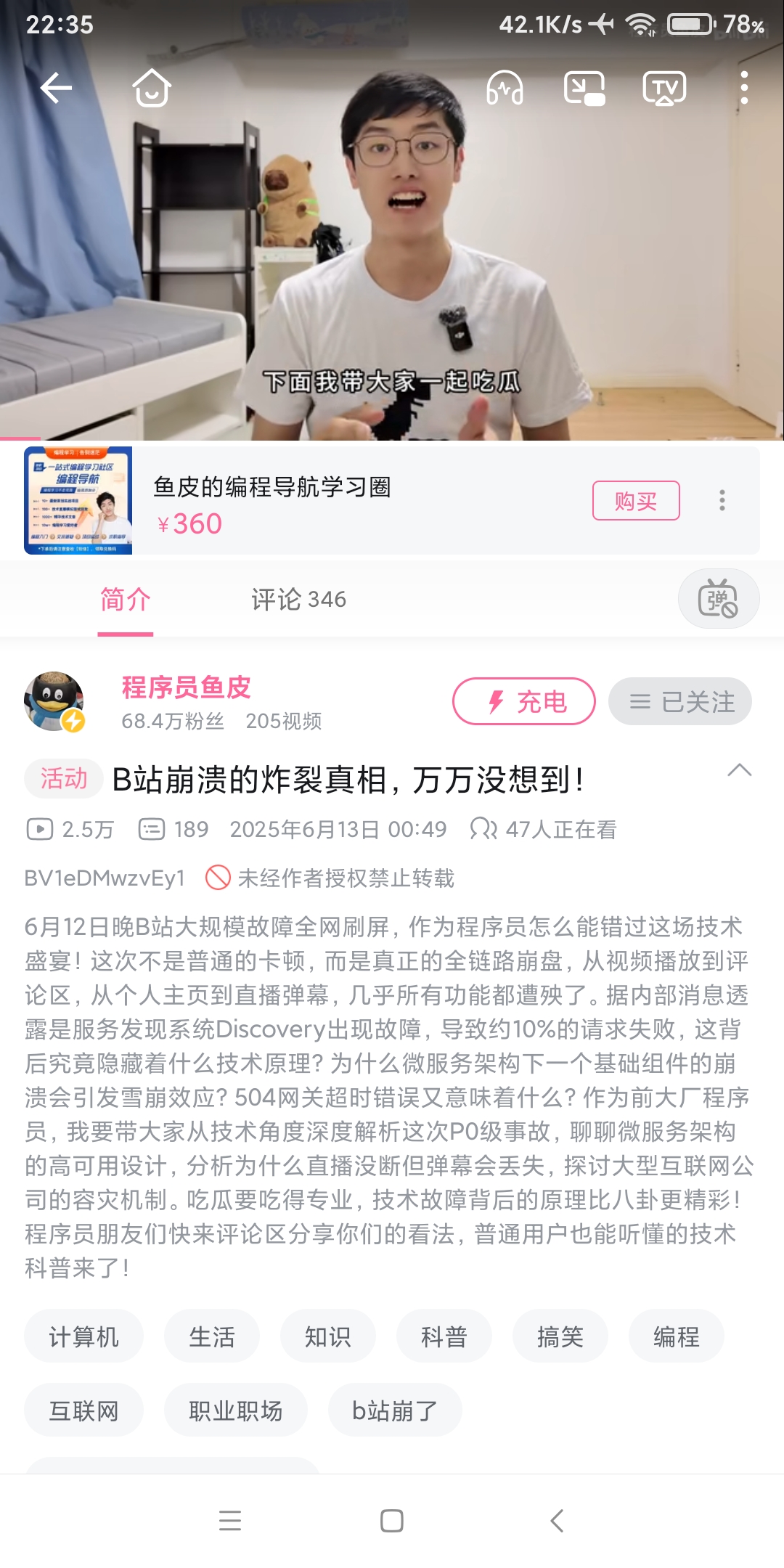
Task: Tap 已关注 following button
Action: 680,702
